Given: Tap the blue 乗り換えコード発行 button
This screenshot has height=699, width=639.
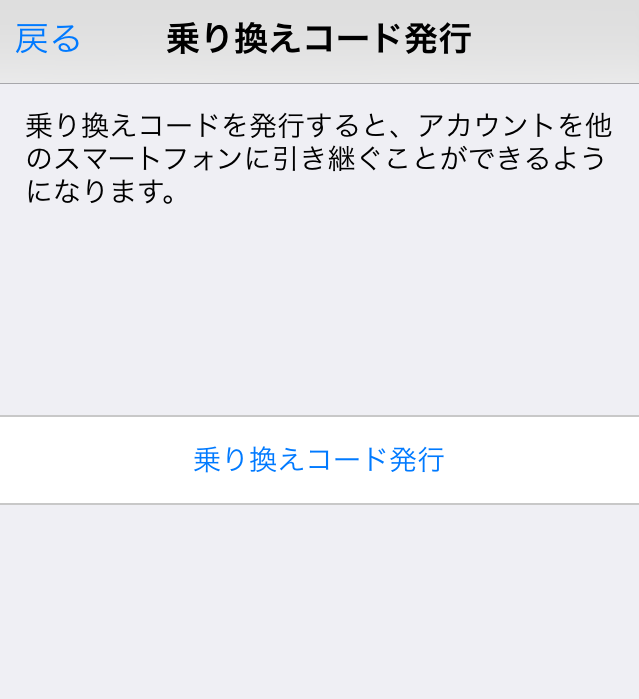Looking at the screenshot, I should (319, 460).
